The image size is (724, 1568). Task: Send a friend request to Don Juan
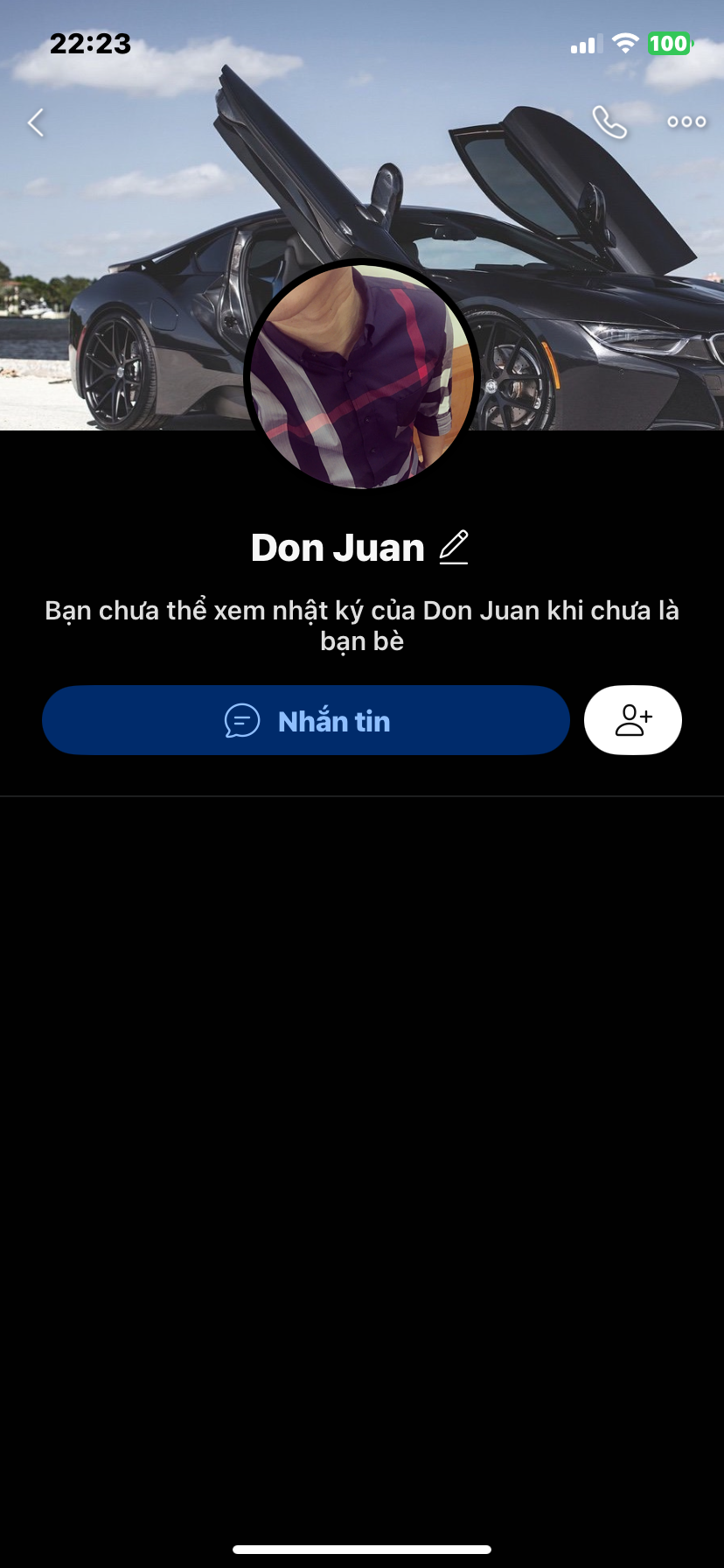pyautogui.click(x=633, y=720)
